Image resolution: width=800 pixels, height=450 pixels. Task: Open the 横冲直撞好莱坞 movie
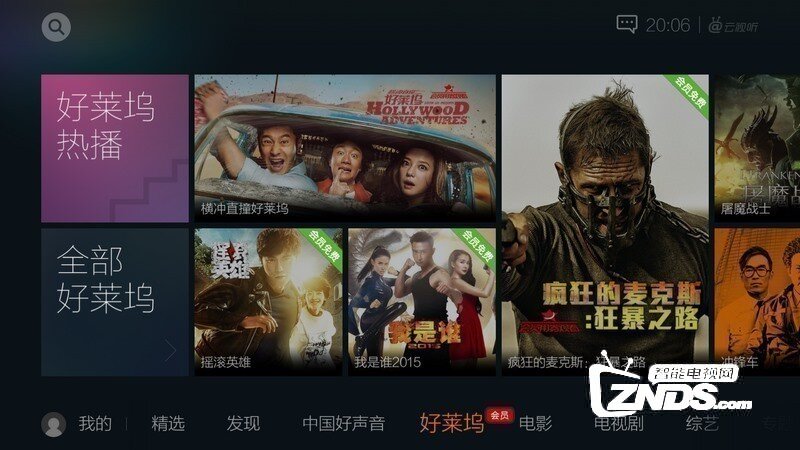click(345, 147)
